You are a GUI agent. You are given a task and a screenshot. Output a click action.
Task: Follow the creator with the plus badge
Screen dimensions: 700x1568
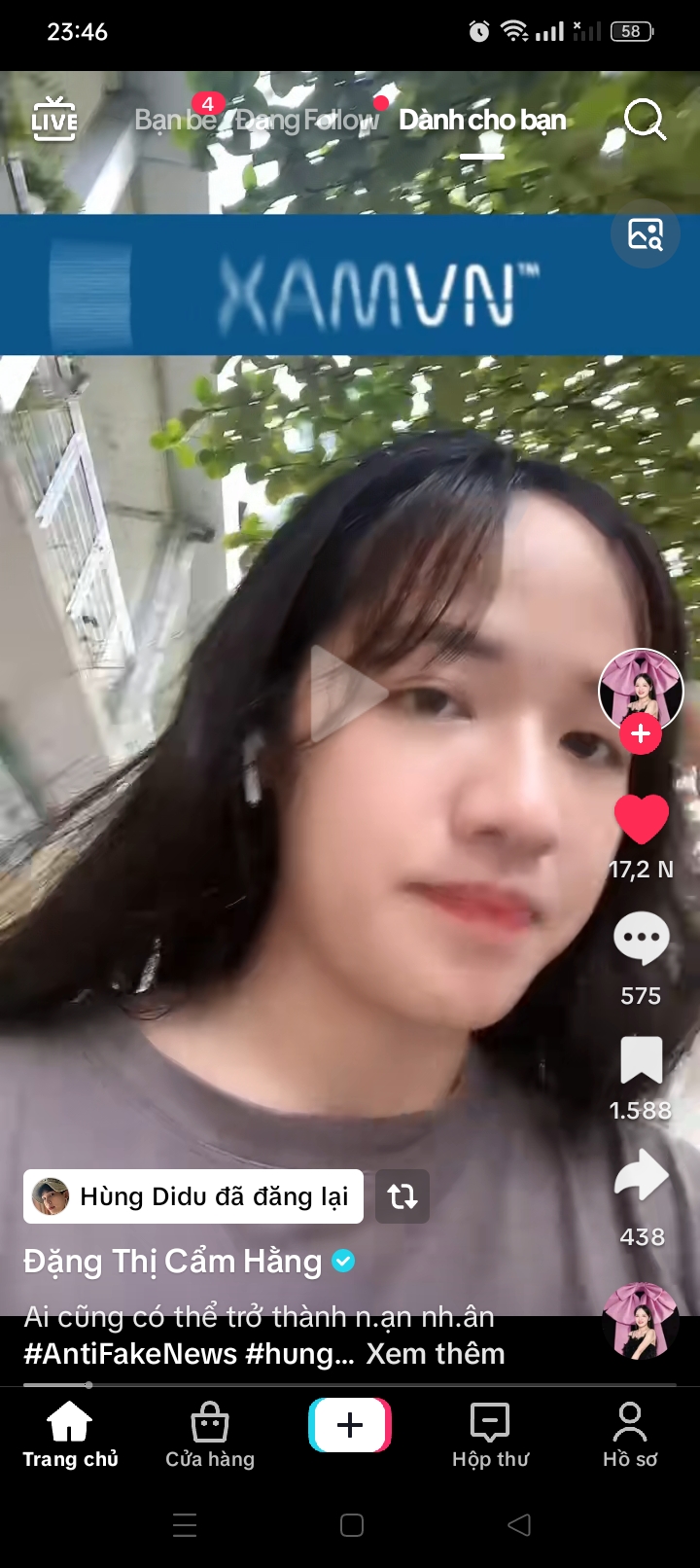point(641,733)
